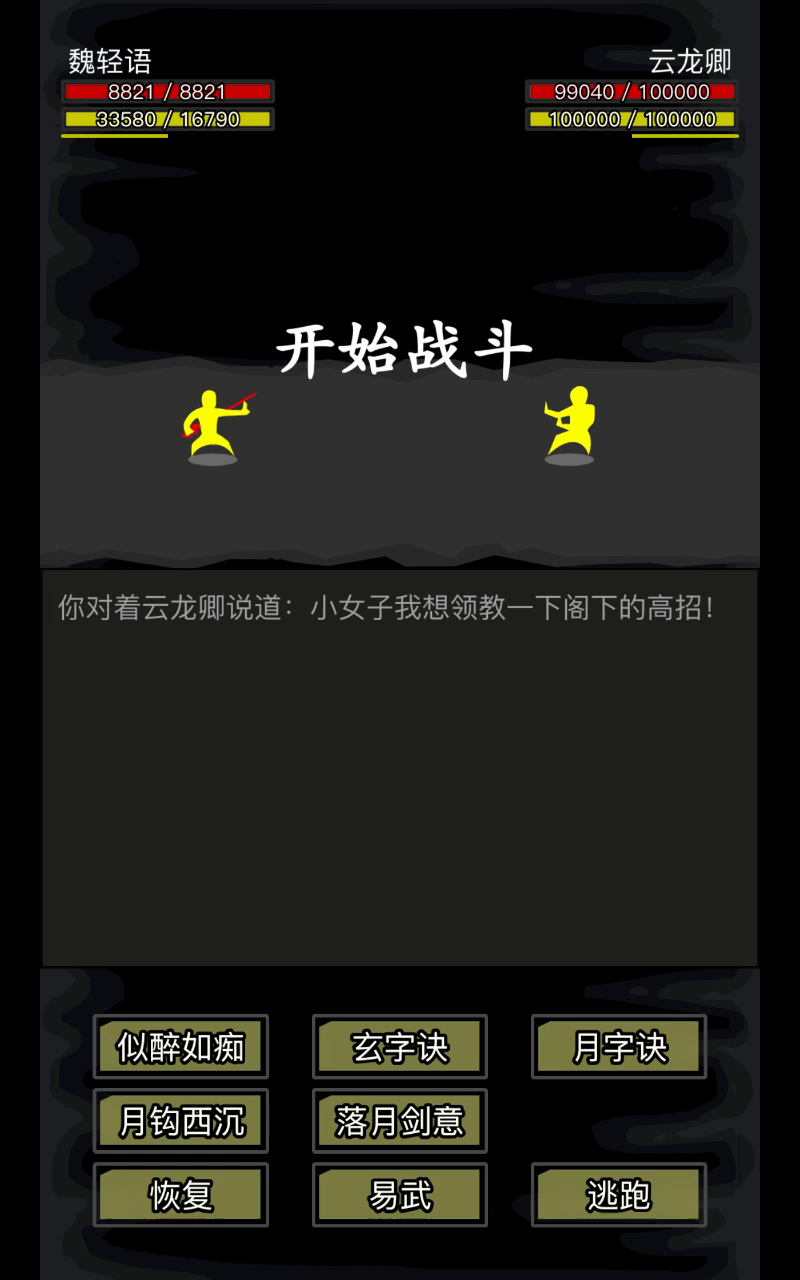Flee the battle via 逃跑

click(619, 1195)
